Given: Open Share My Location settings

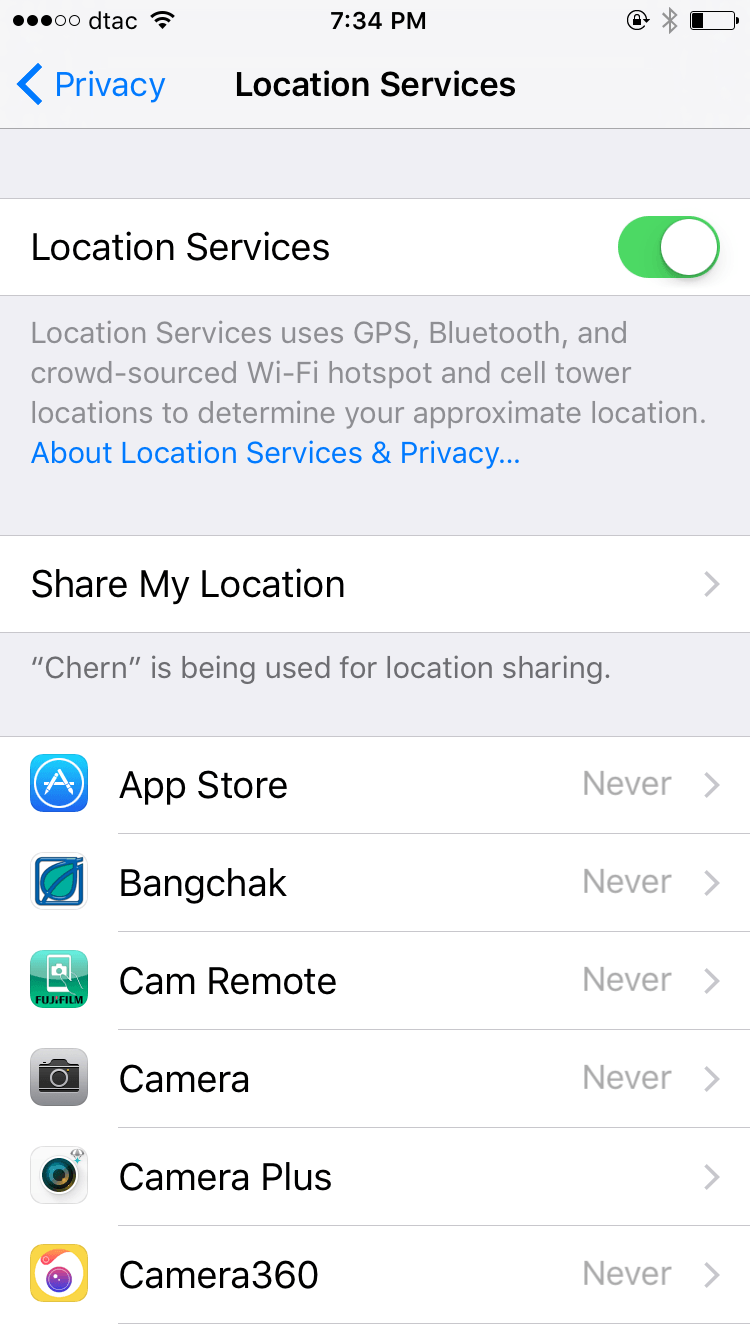Looking at the screenshot, I should tap(375, 584).
